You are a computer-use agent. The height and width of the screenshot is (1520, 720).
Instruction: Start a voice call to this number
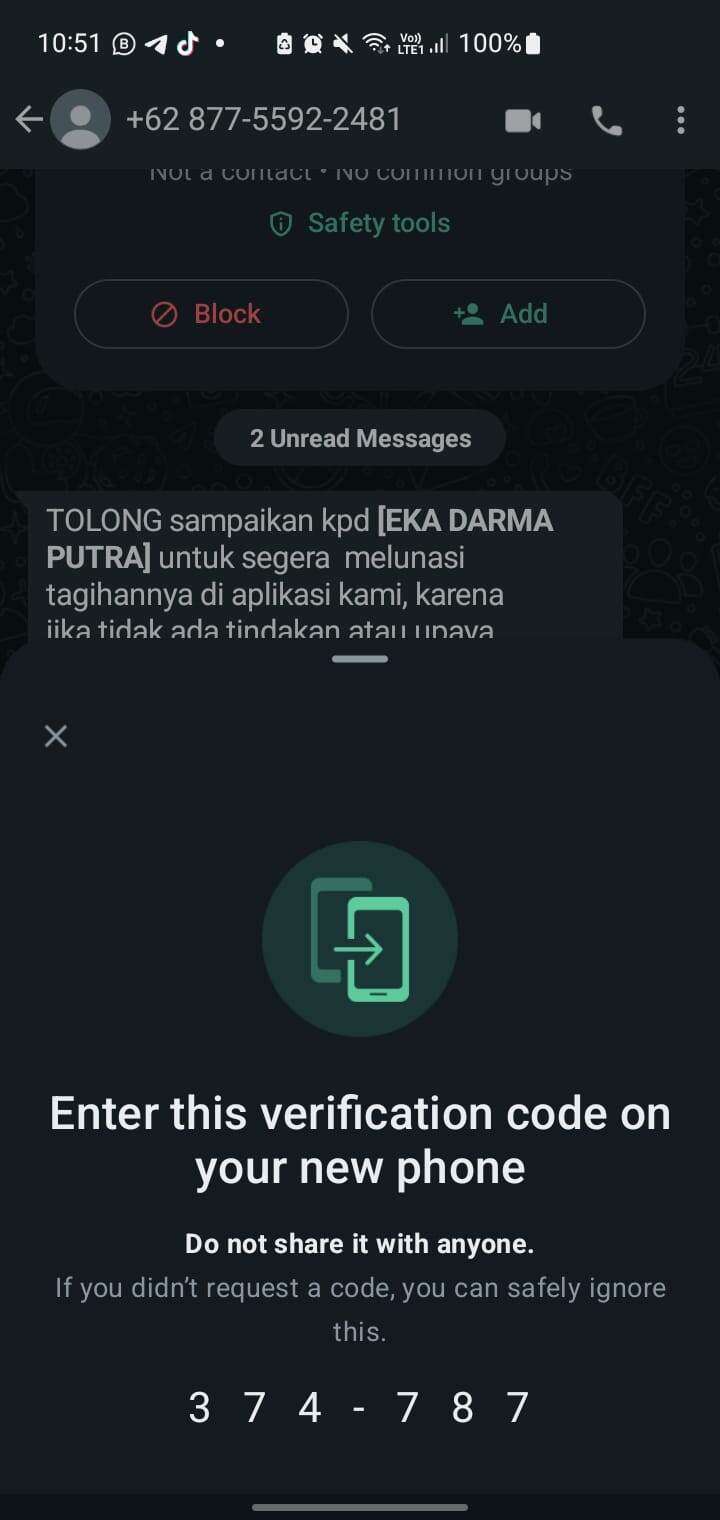tap(606, 121)
